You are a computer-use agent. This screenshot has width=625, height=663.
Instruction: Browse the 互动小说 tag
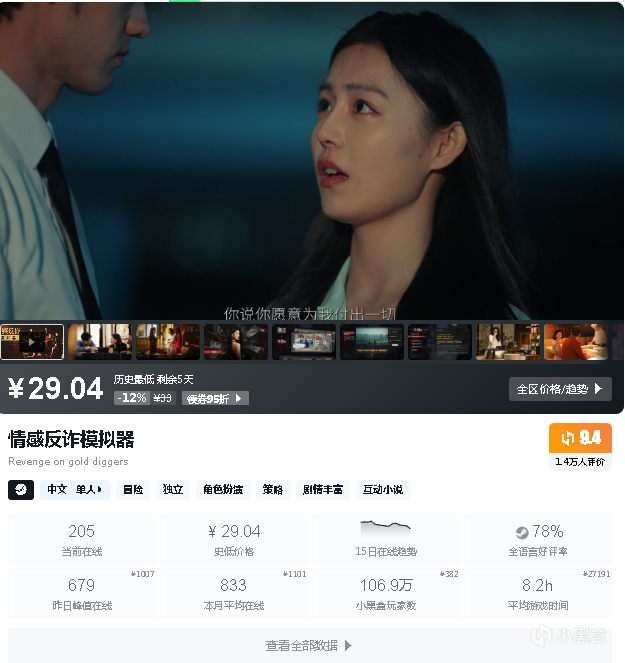[382, 490]
